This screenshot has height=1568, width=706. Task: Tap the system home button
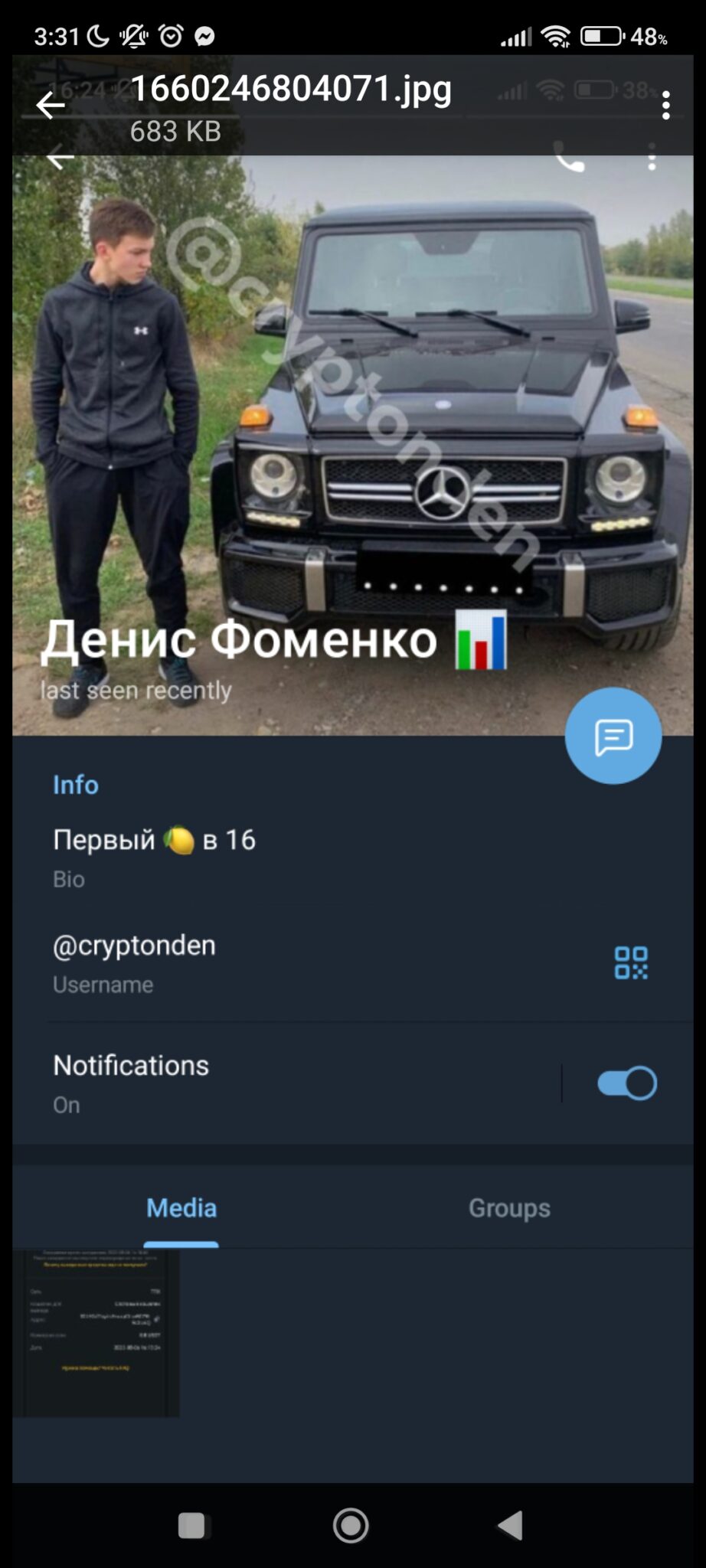(351, 1526)
